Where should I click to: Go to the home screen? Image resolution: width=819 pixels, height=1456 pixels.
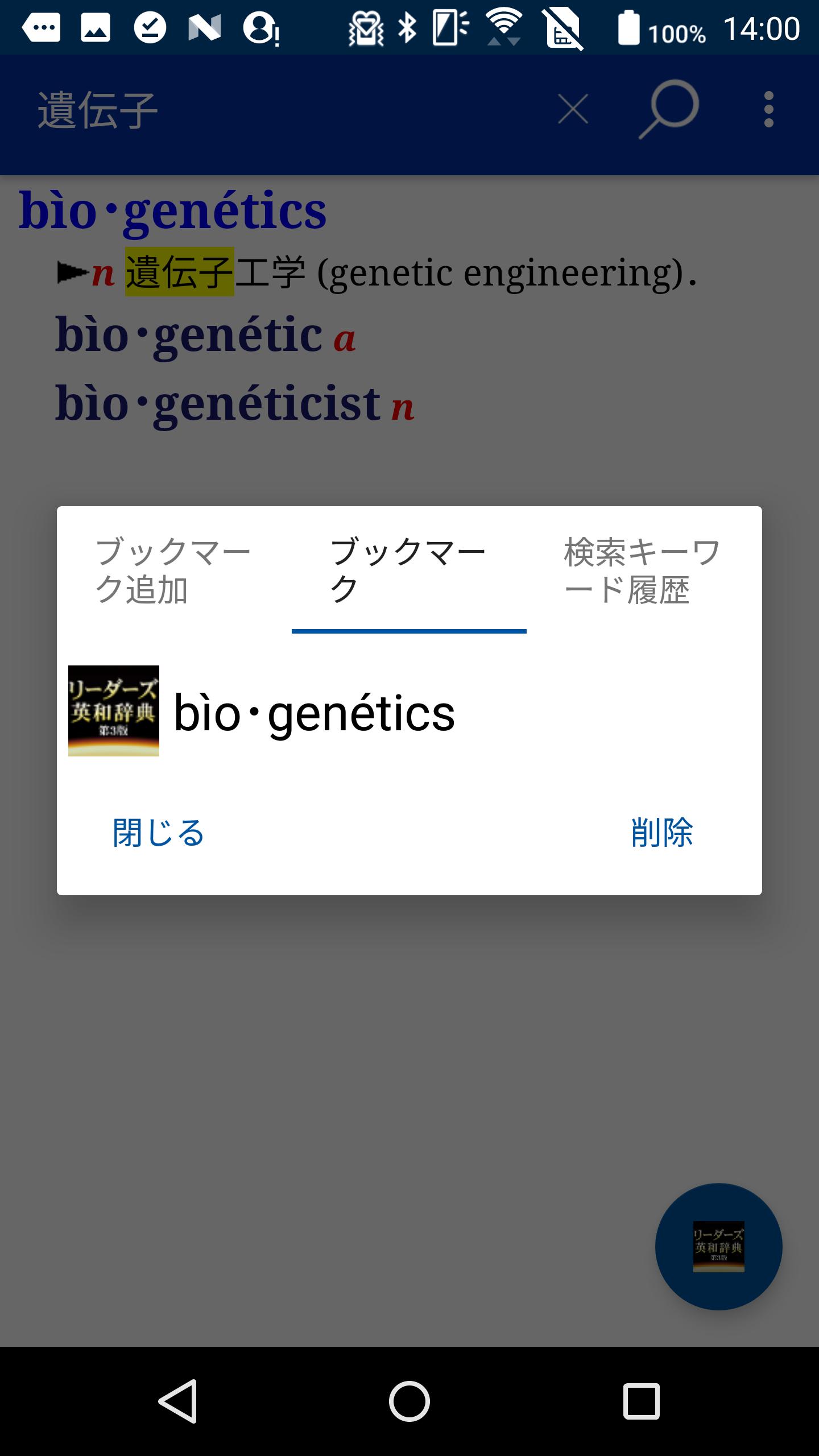pos(409,1401)
